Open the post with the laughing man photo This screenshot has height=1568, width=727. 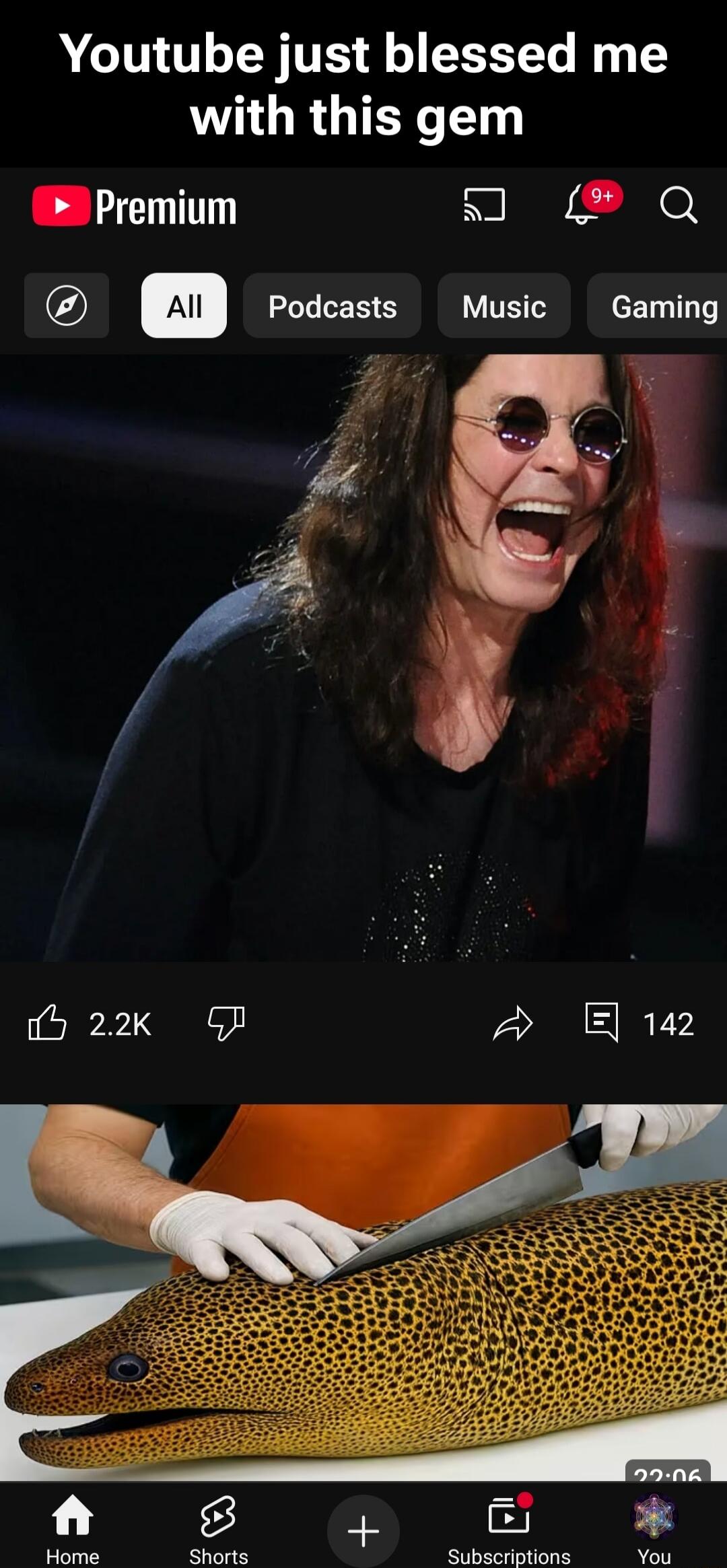tap(363, 657)
